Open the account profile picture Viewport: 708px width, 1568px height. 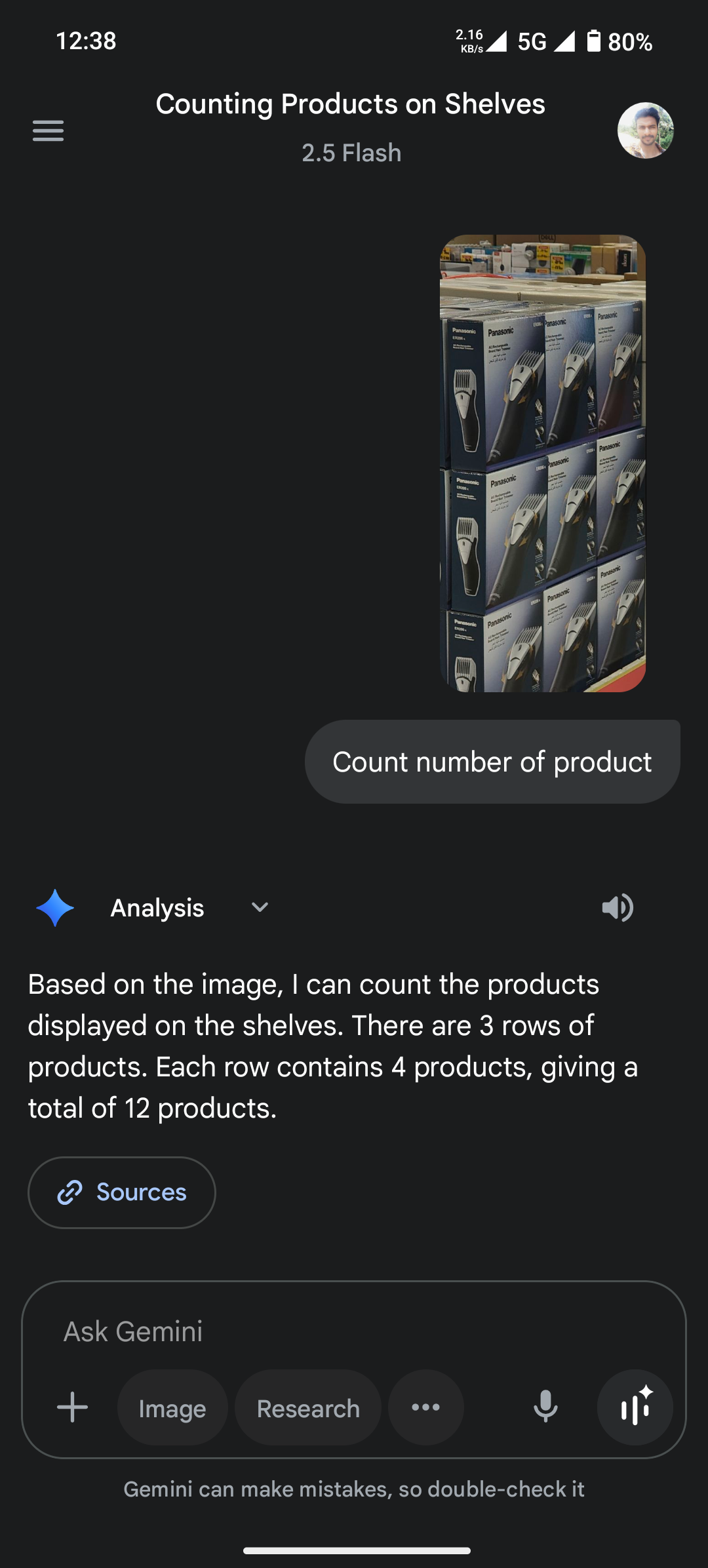[645, 130]
